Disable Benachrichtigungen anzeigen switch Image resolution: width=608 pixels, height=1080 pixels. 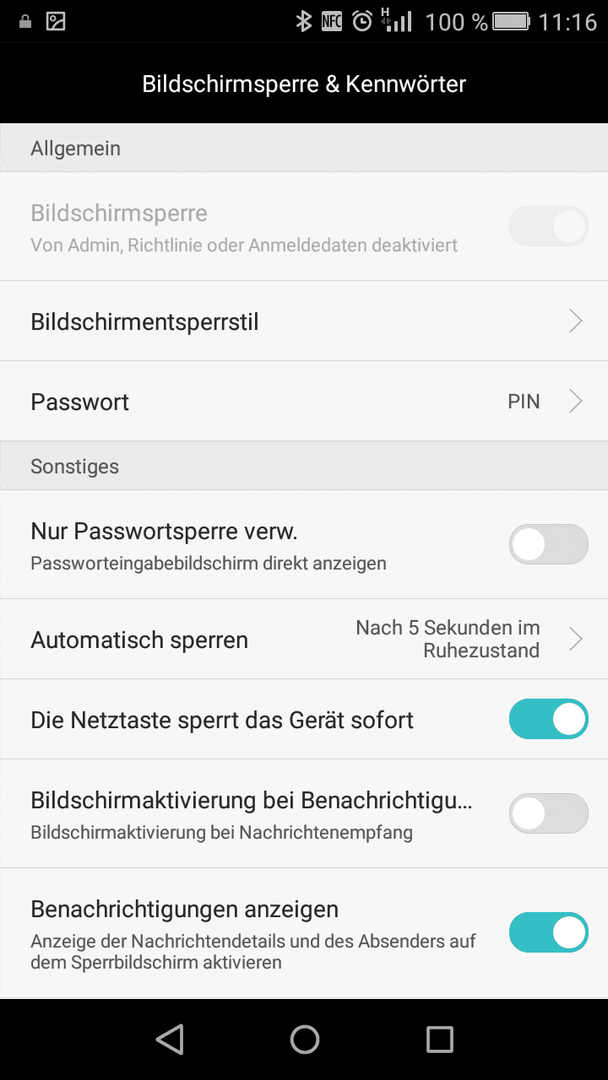click(548, 933)
